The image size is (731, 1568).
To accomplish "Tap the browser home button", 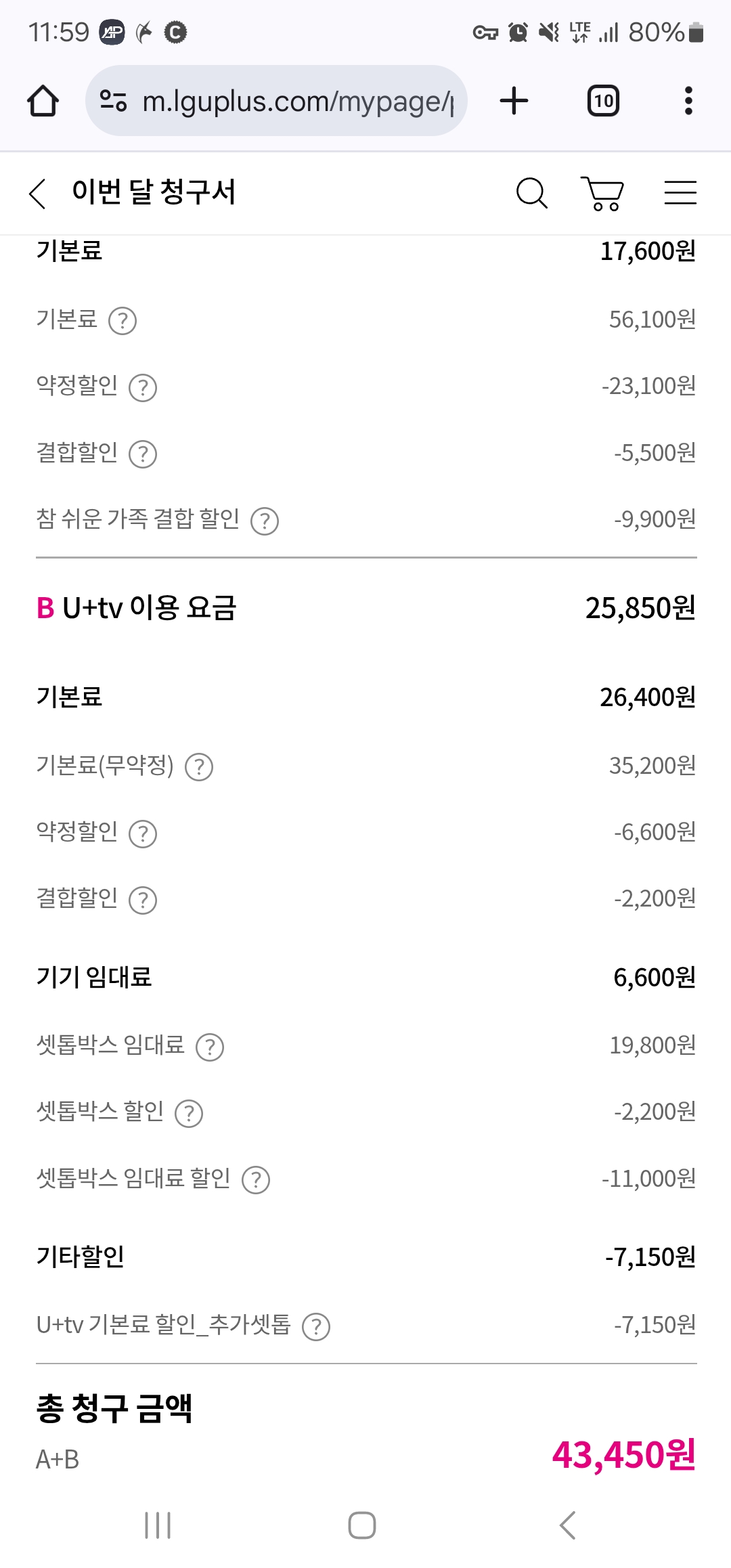I will [43, 102].
